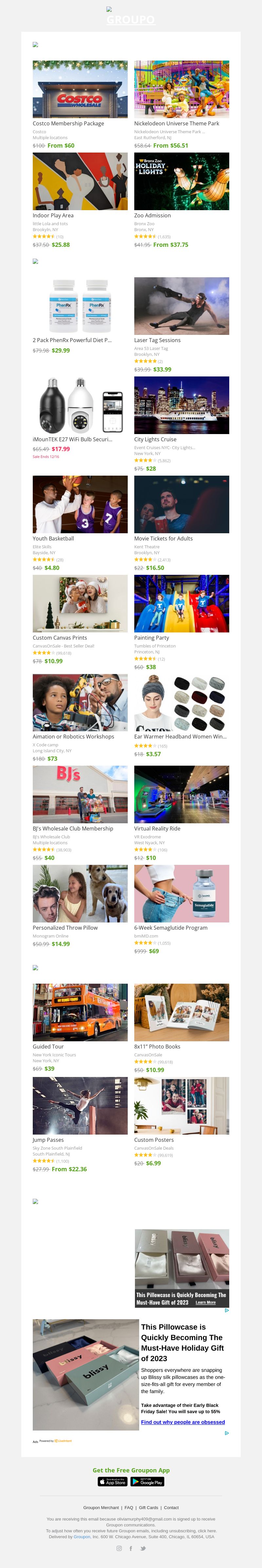Open the City Lights Cruise deal

[181, 405]
